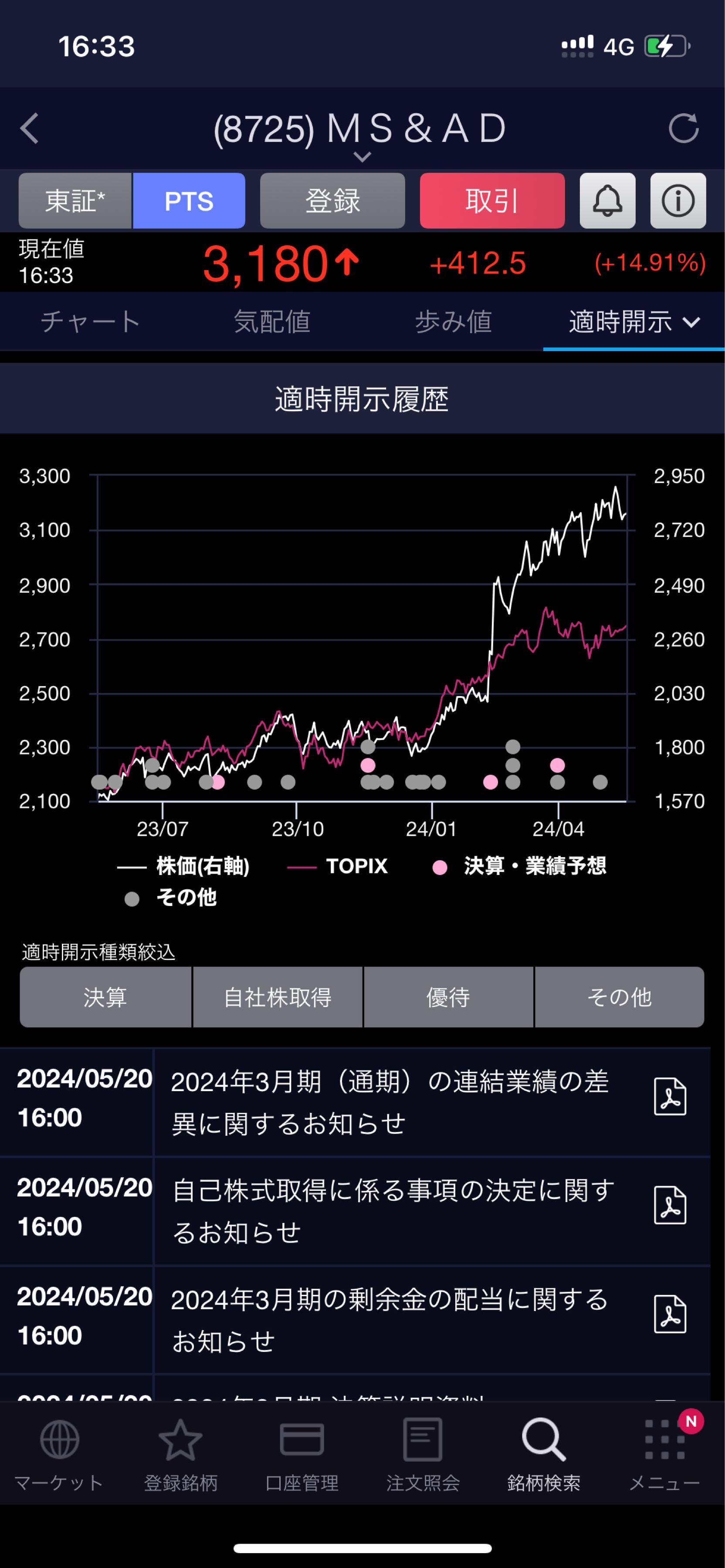Viewport: 725px width, 1568px height.
Task: Open the 連結業績の差異 disclosure
Action: (390, 1102)
